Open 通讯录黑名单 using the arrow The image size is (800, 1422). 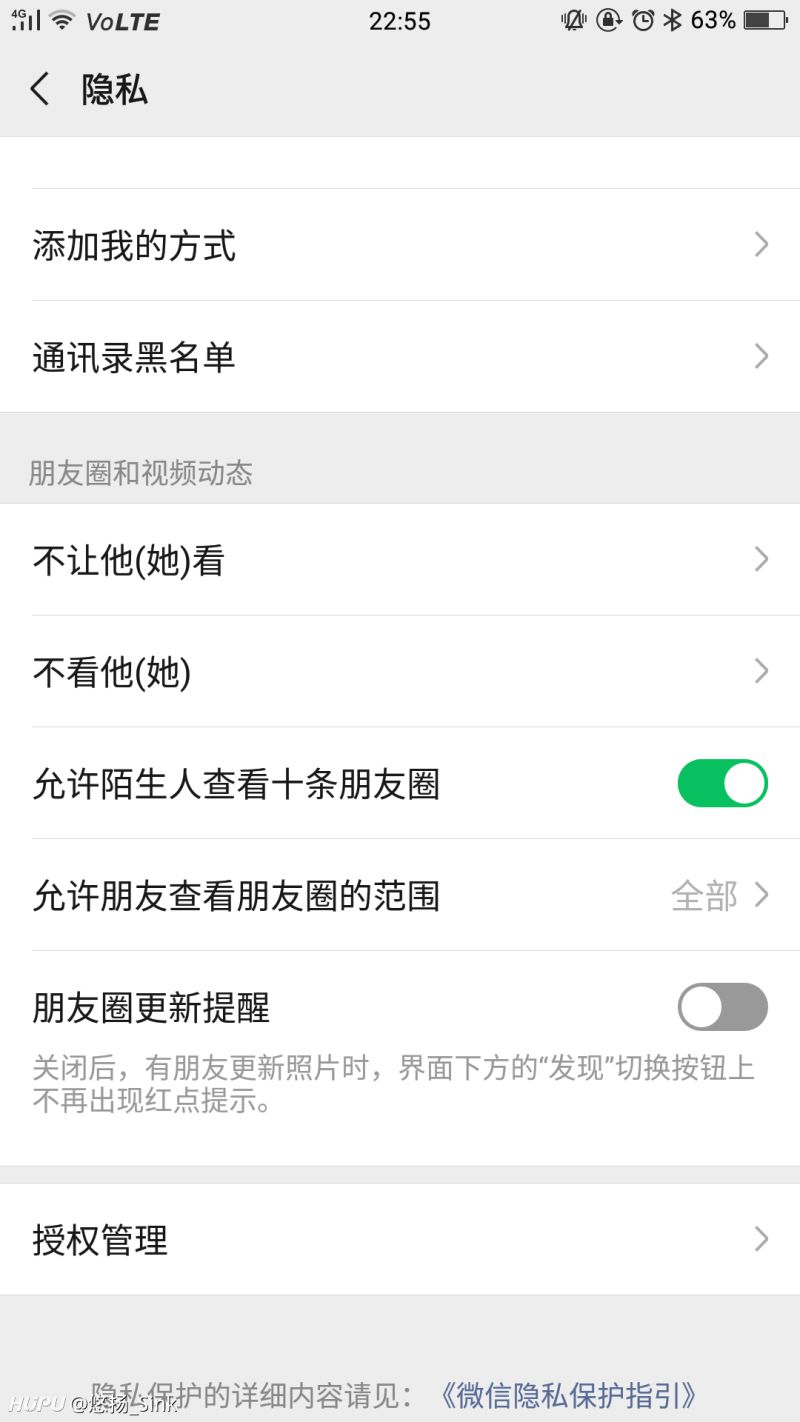click(x=762, y=357)
